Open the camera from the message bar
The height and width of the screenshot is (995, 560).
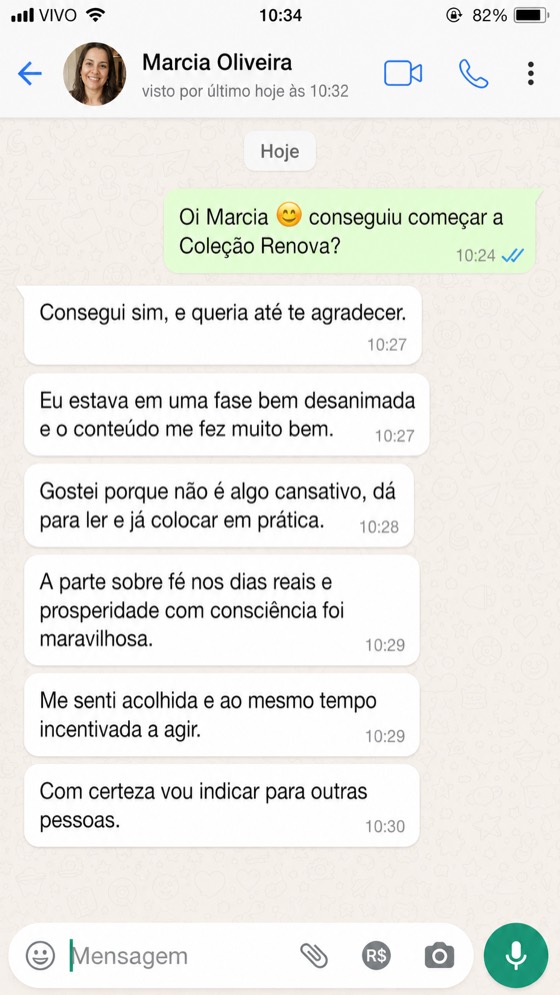click(439, 955)
